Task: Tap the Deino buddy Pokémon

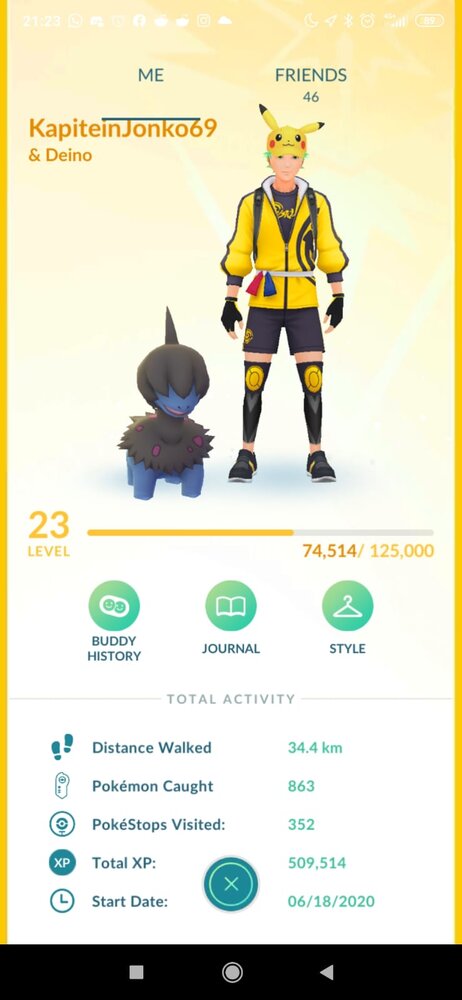Action: (x=166, y=408)
